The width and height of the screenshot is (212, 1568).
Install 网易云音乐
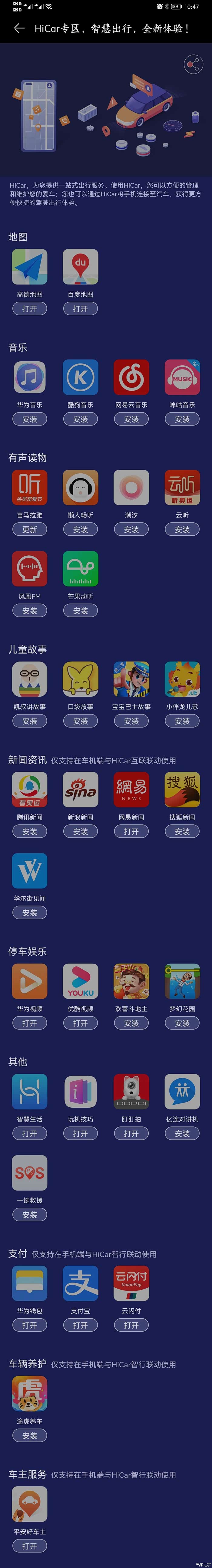[131, 419]
